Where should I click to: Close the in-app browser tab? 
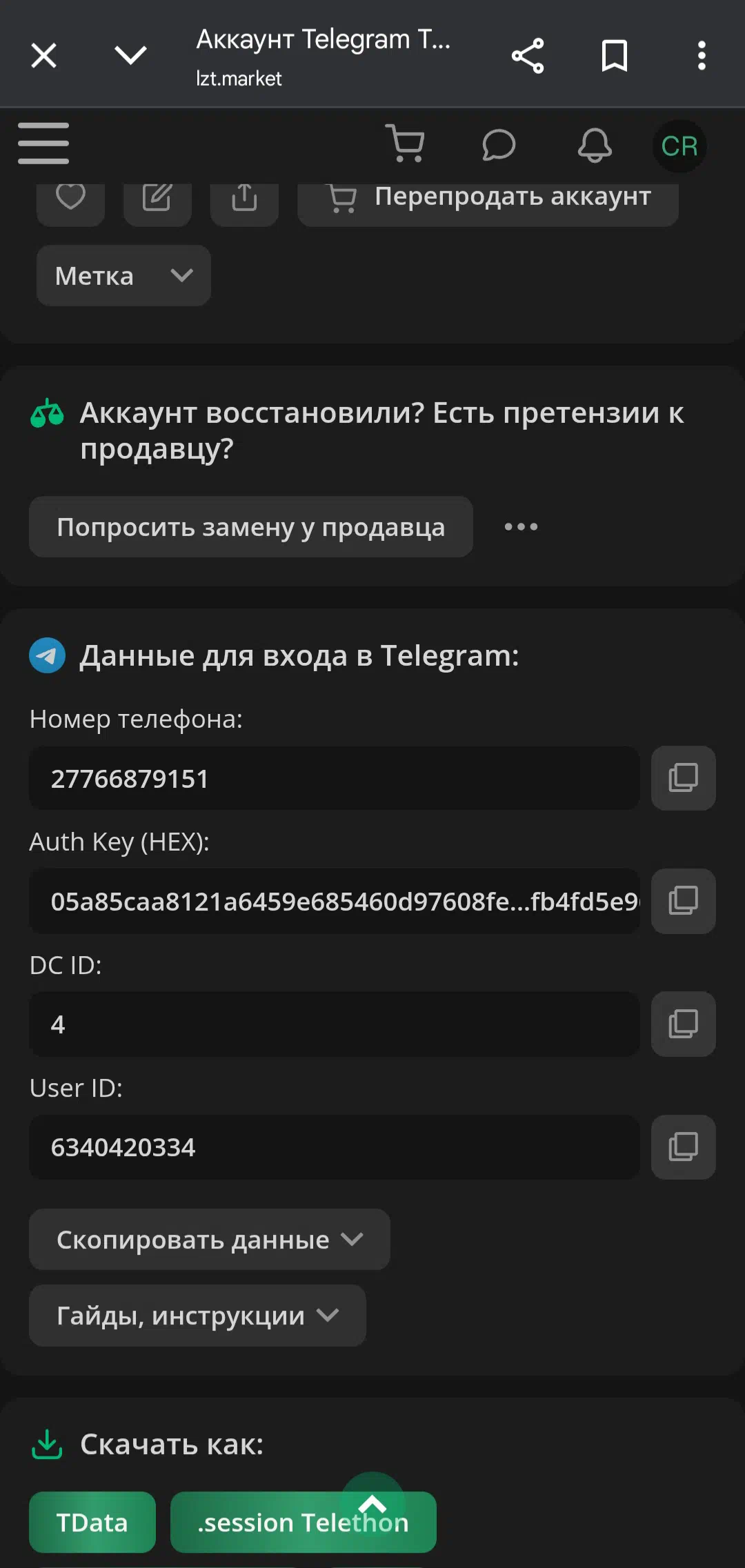[43, 55]
